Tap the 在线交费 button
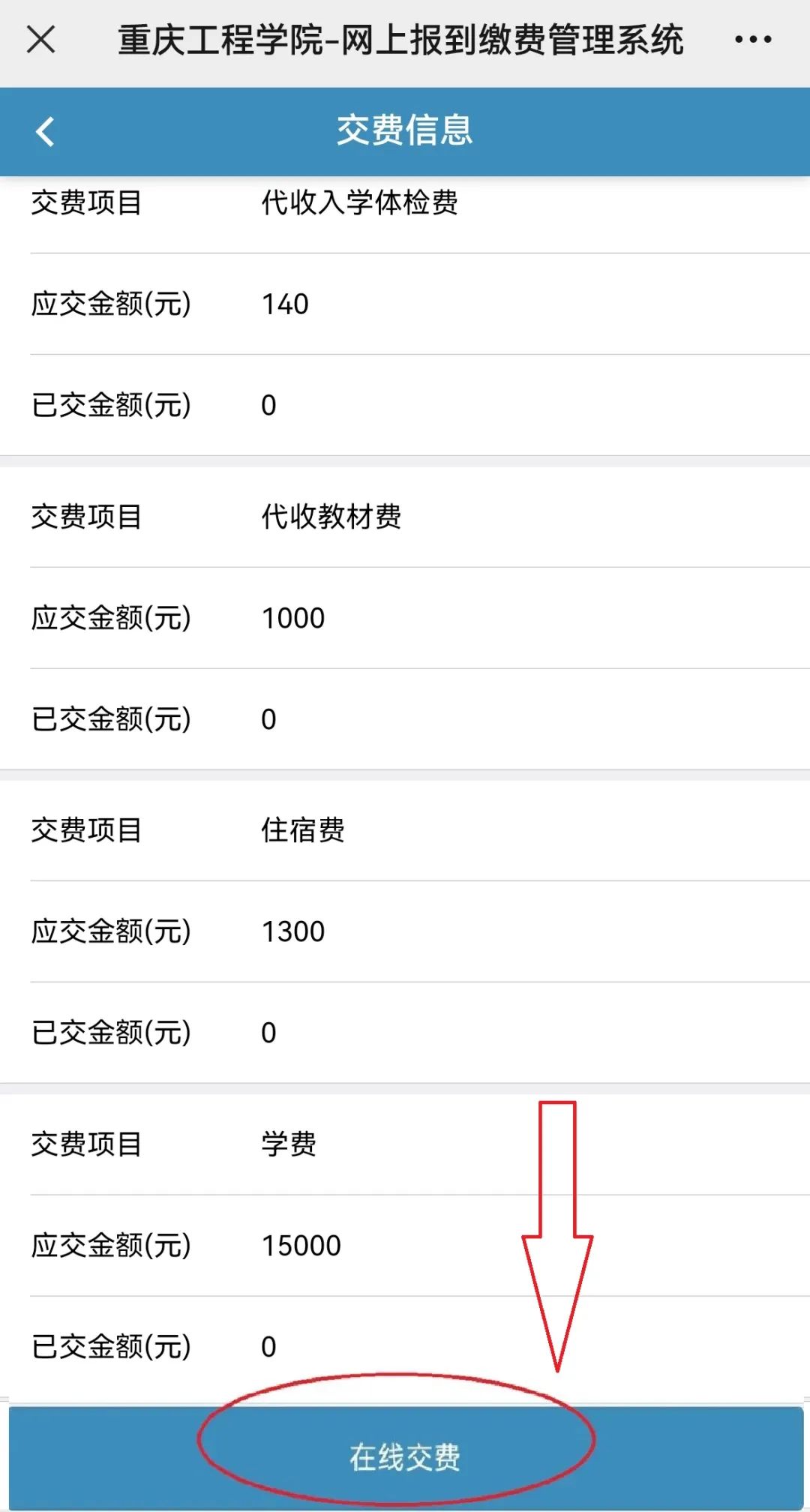 click(405, 1456)
